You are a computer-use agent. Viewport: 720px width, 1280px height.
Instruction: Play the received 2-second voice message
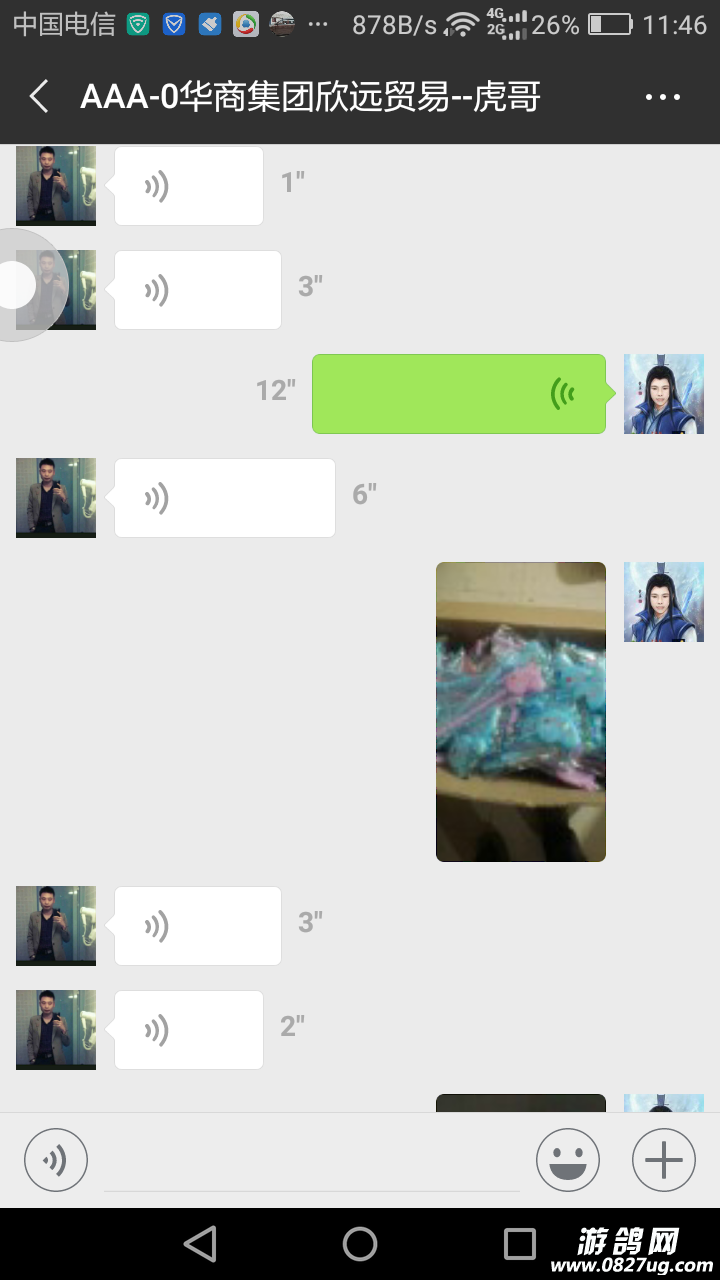pyautogui.click(x=188, y=1030)
